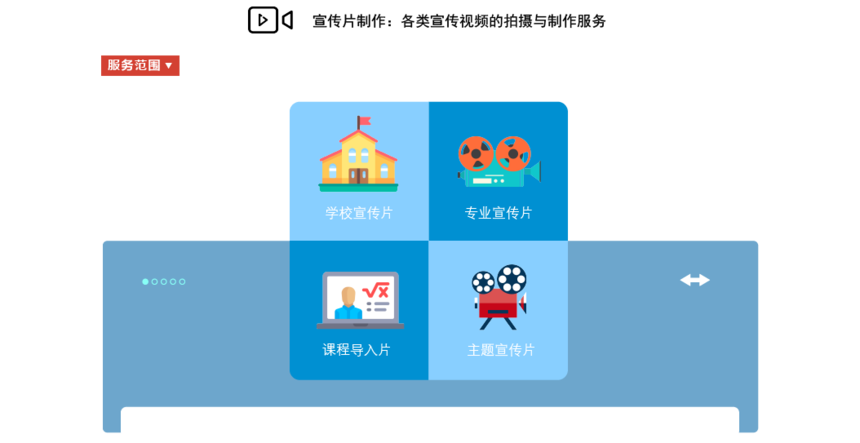Expand the 服务范围 dropdown

click(x=140, y=66)
